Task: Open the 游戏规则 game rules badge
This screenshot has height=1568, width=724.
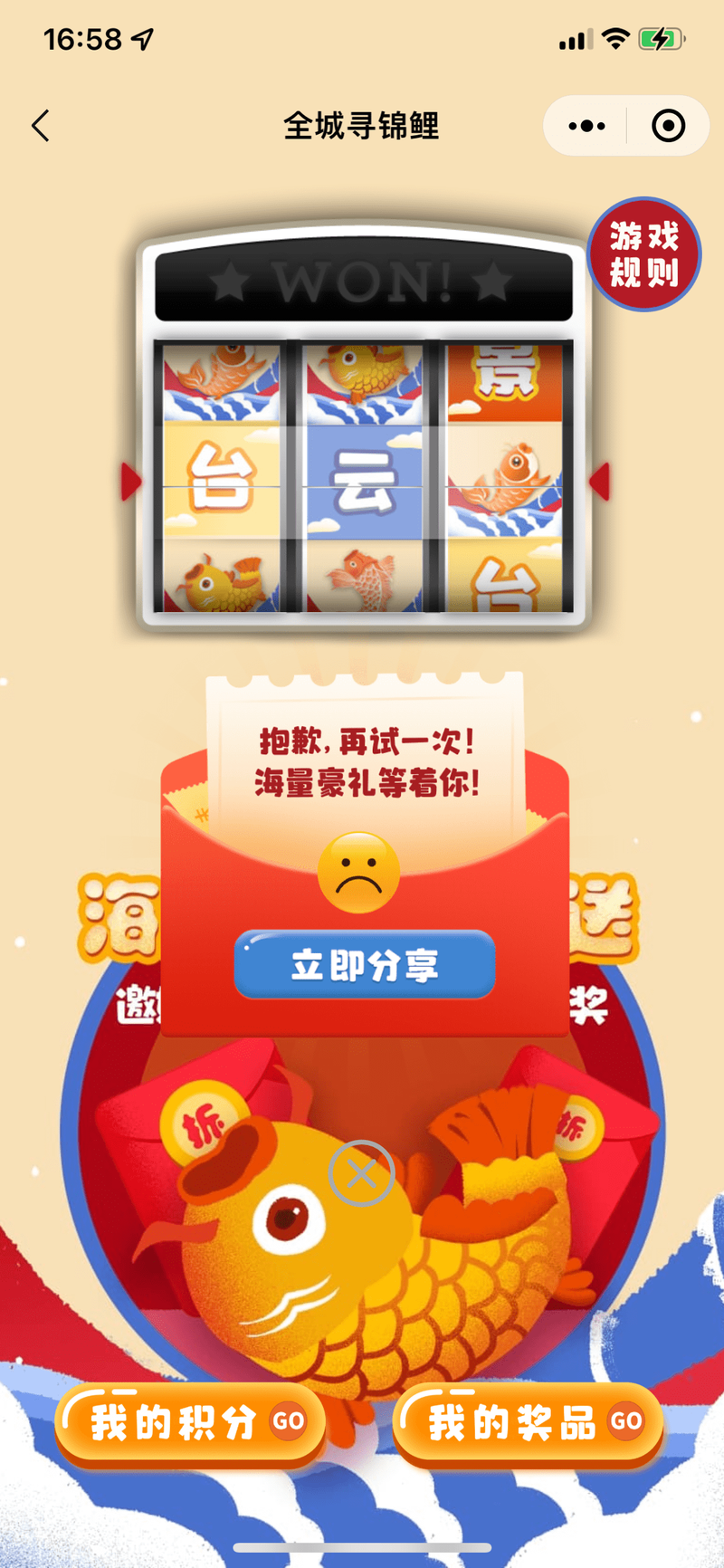Action: tap(644, 254)
